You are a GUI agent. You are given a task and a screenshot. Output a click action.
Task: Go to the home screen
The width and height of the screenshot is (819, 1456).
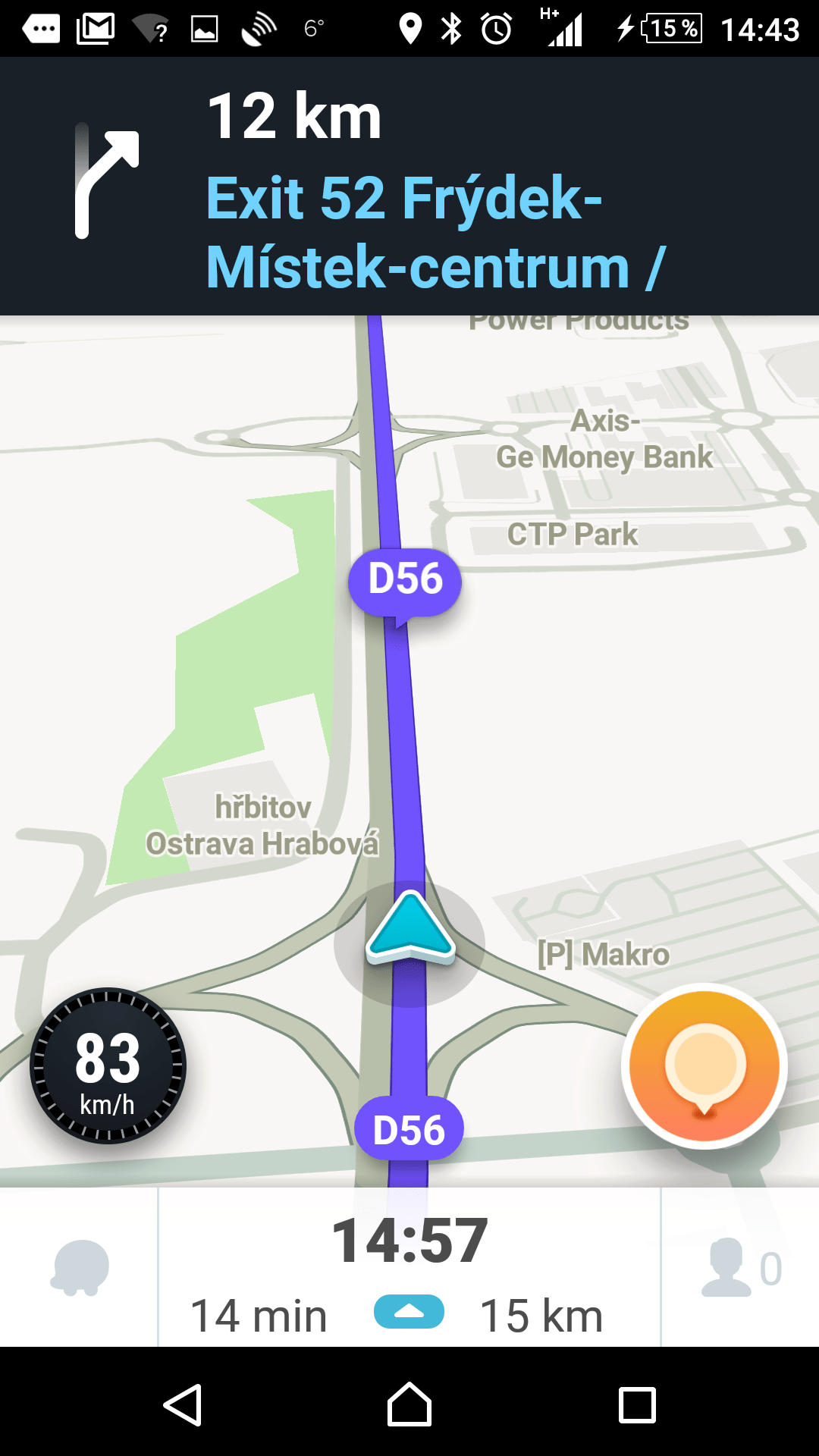(409, 1404)
